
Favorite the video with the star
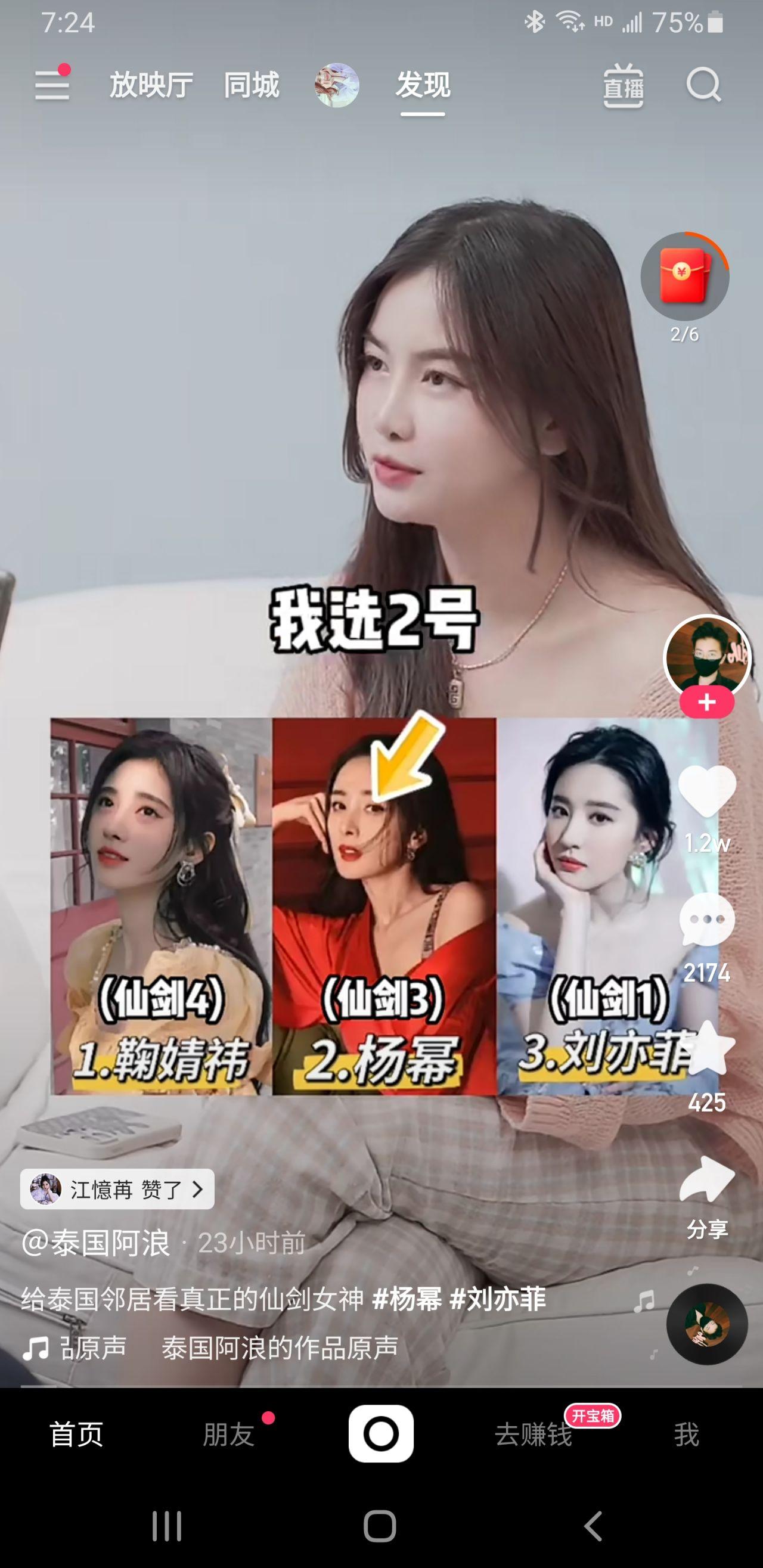click(x=706, y=1048)
